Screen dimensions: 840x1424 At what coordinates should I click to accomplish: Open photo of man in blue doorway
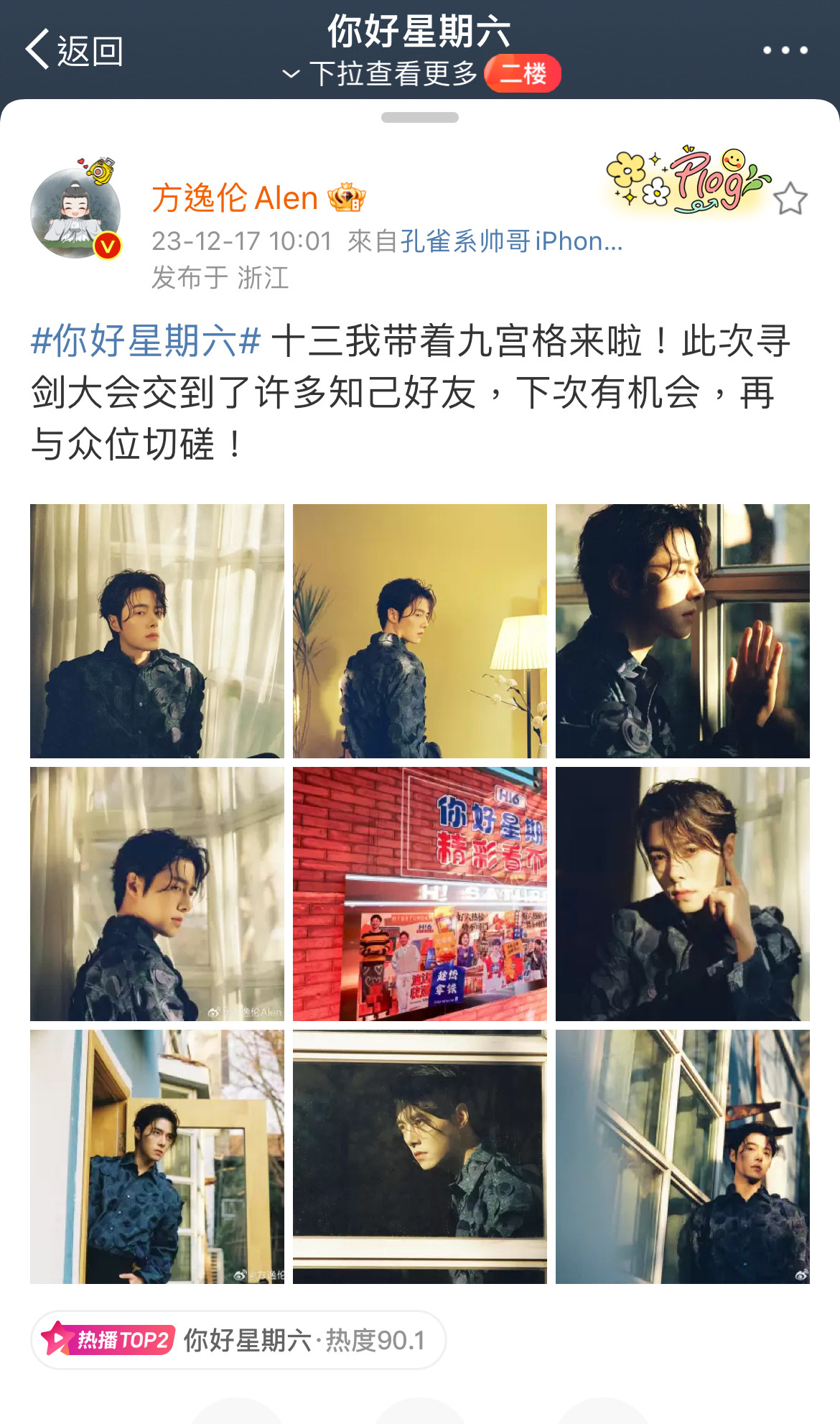[x=157, y=1156]
